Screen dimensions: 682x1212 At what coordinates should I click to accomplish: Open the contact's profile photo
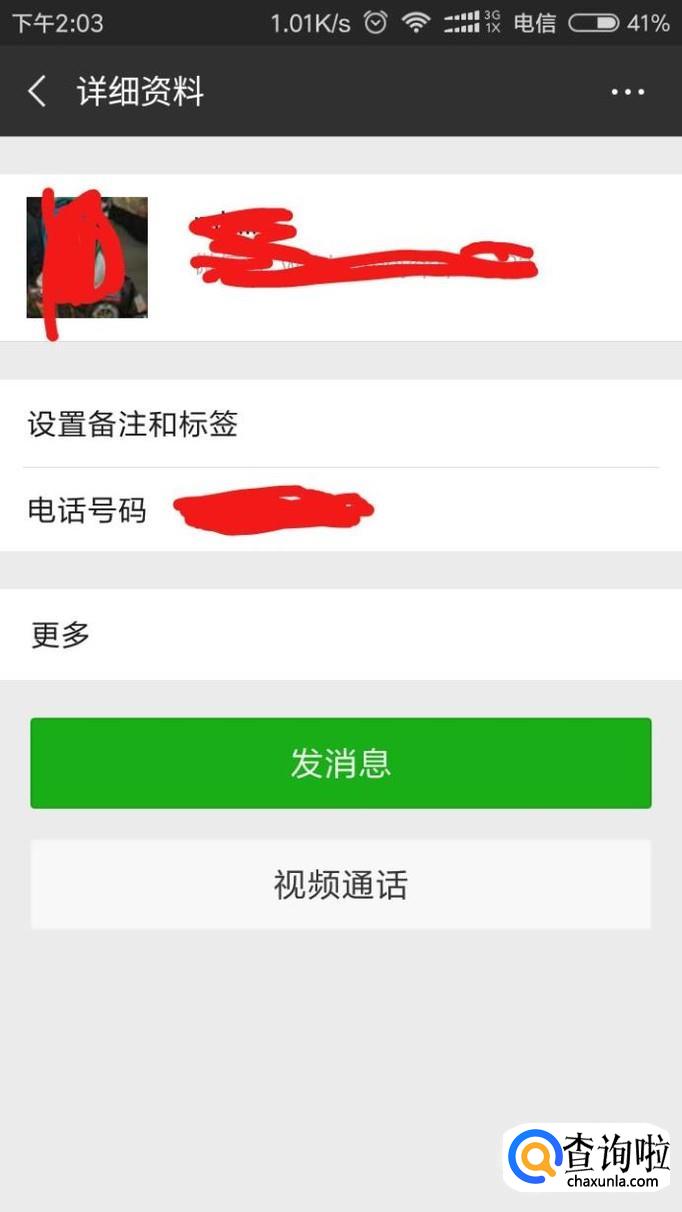pyautogui.click(x=87, y=258)
